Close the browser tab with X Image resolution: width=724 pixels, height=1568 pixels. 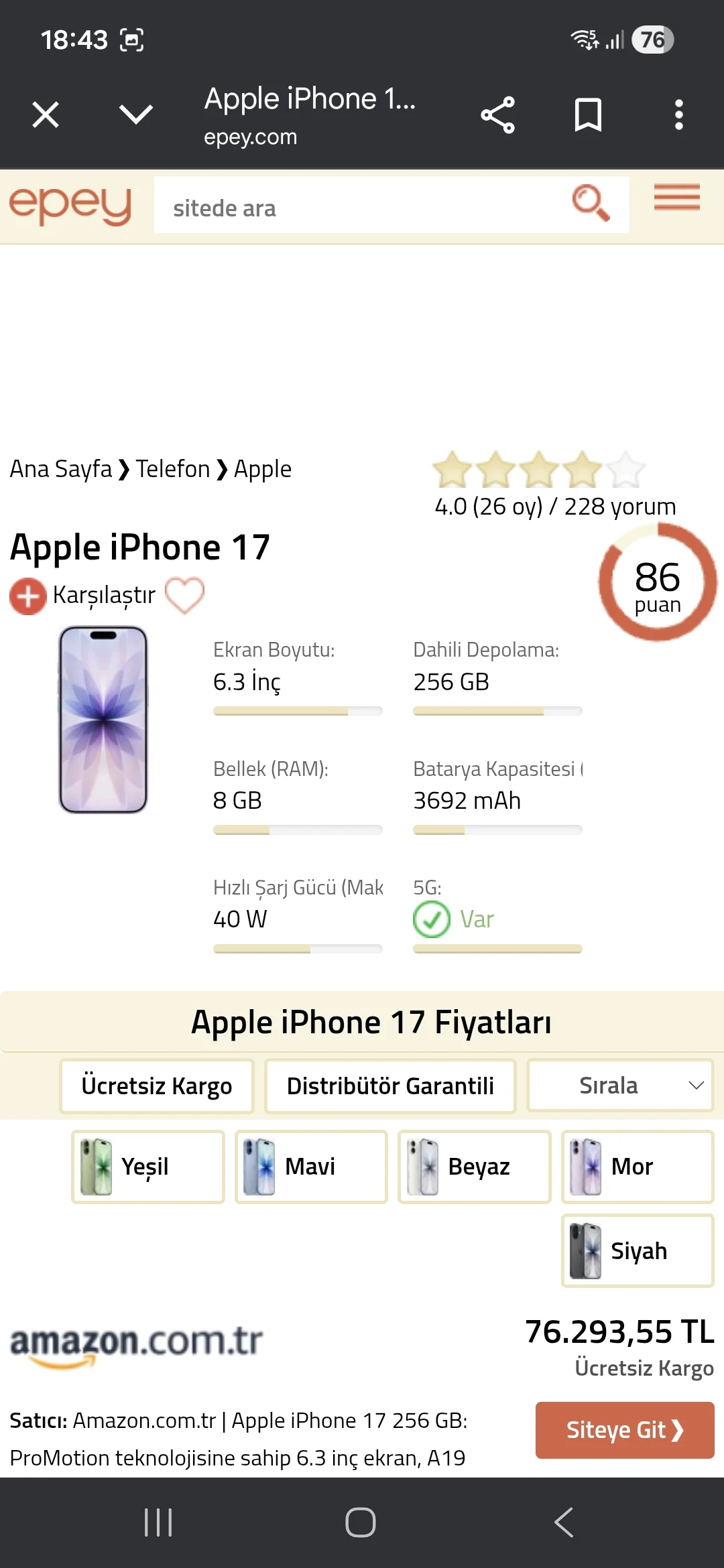(x=46, y=115)
